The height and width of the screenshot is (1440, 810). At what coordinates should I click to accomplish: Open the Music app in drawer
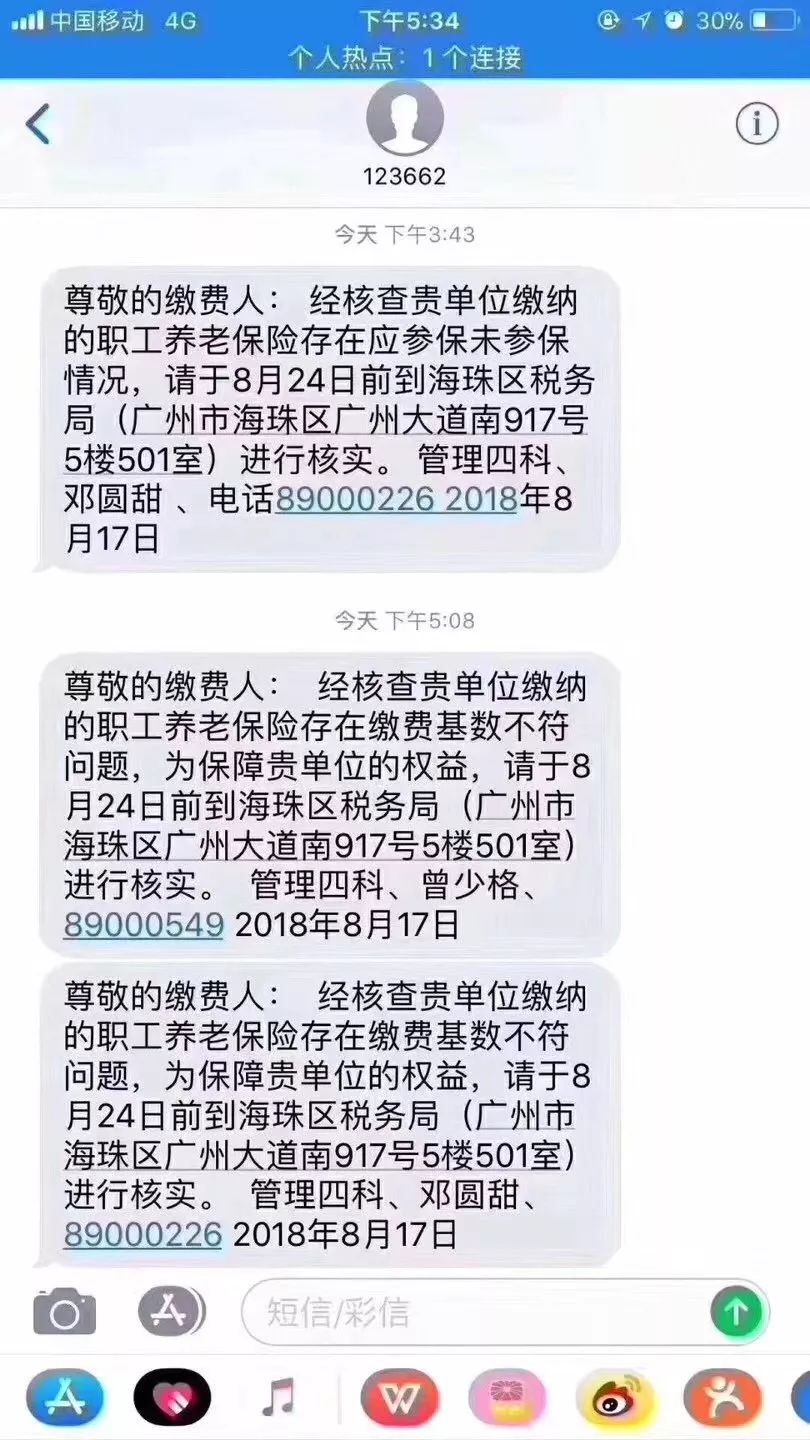(279, 1397)
